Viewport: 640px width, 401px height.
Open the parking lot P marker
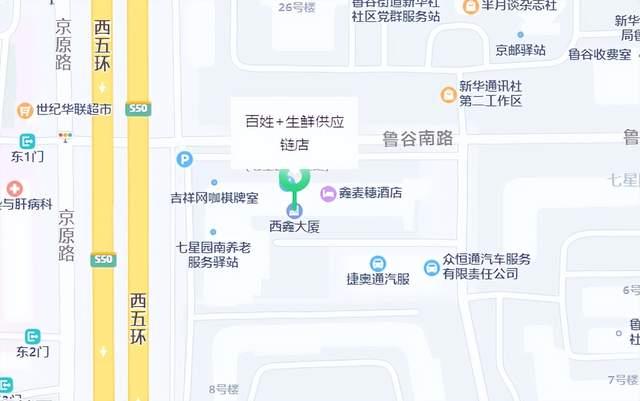(x=184, y=158)
